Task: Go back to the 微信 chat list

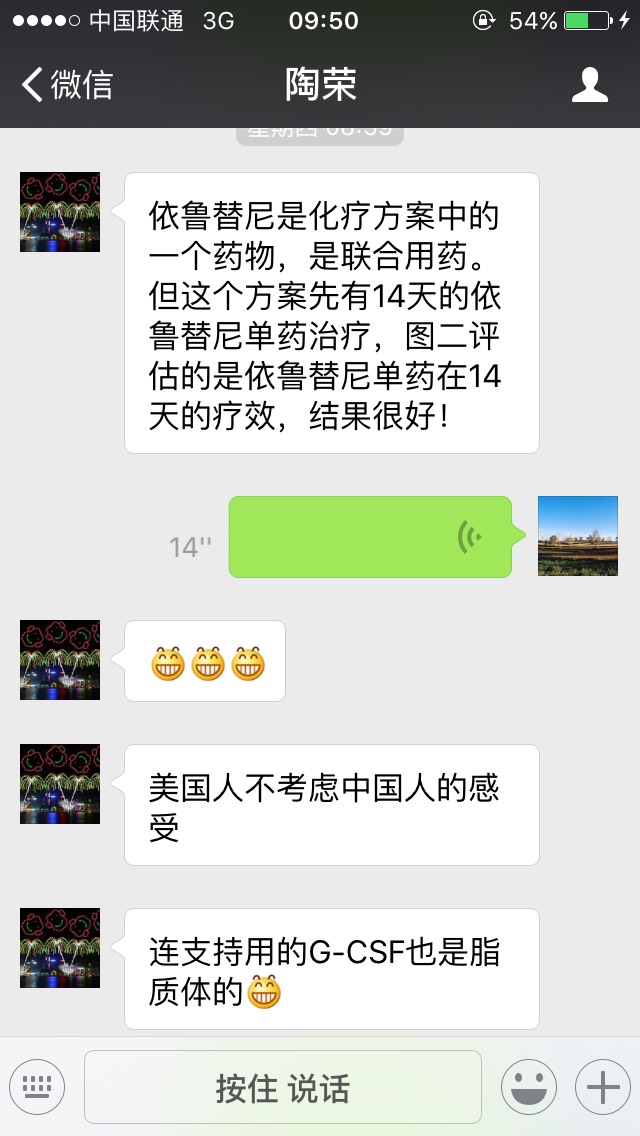Action: coord(66,85)
